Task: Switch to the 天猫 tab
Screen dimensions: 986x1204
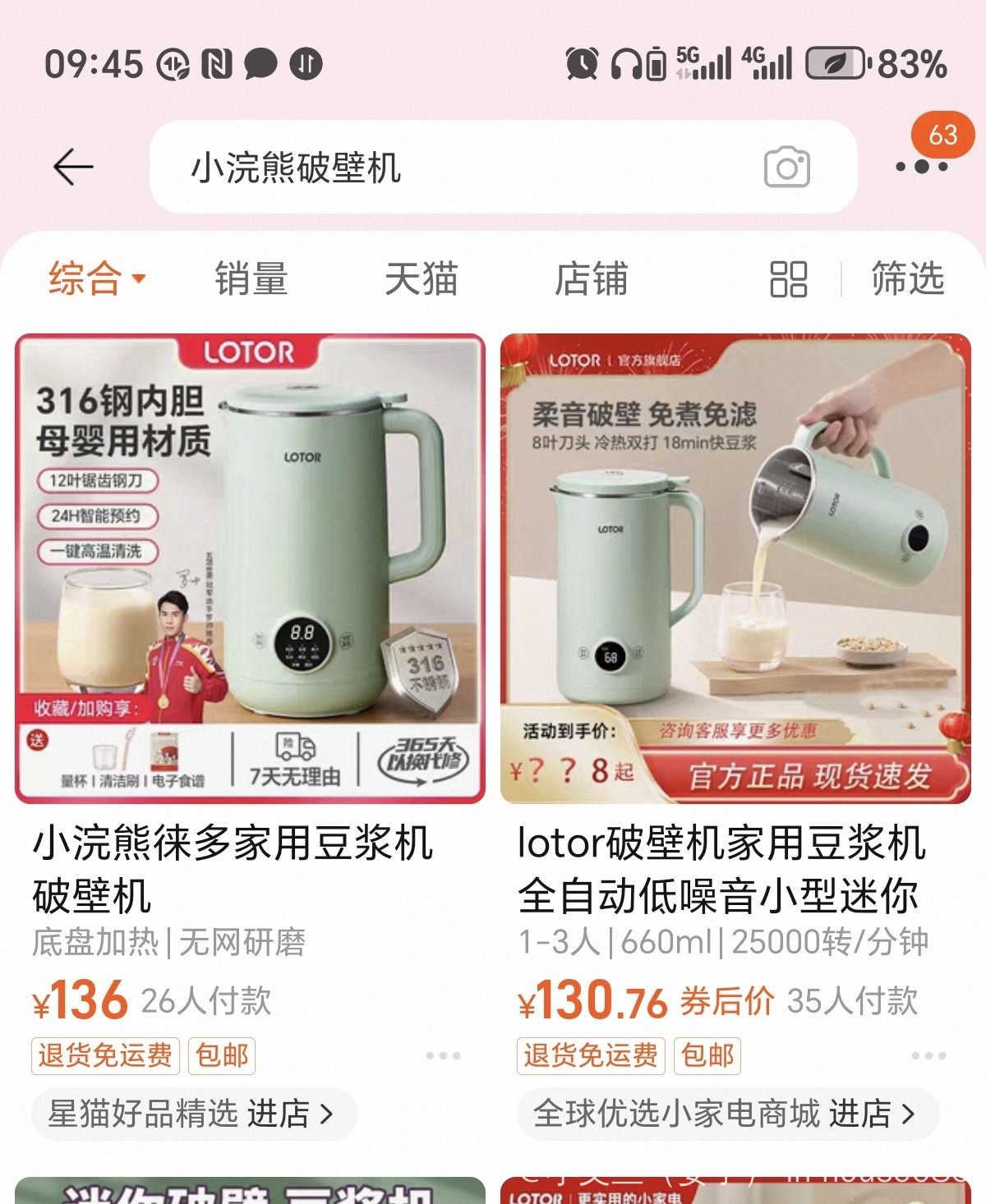Action: click(421, 278)
